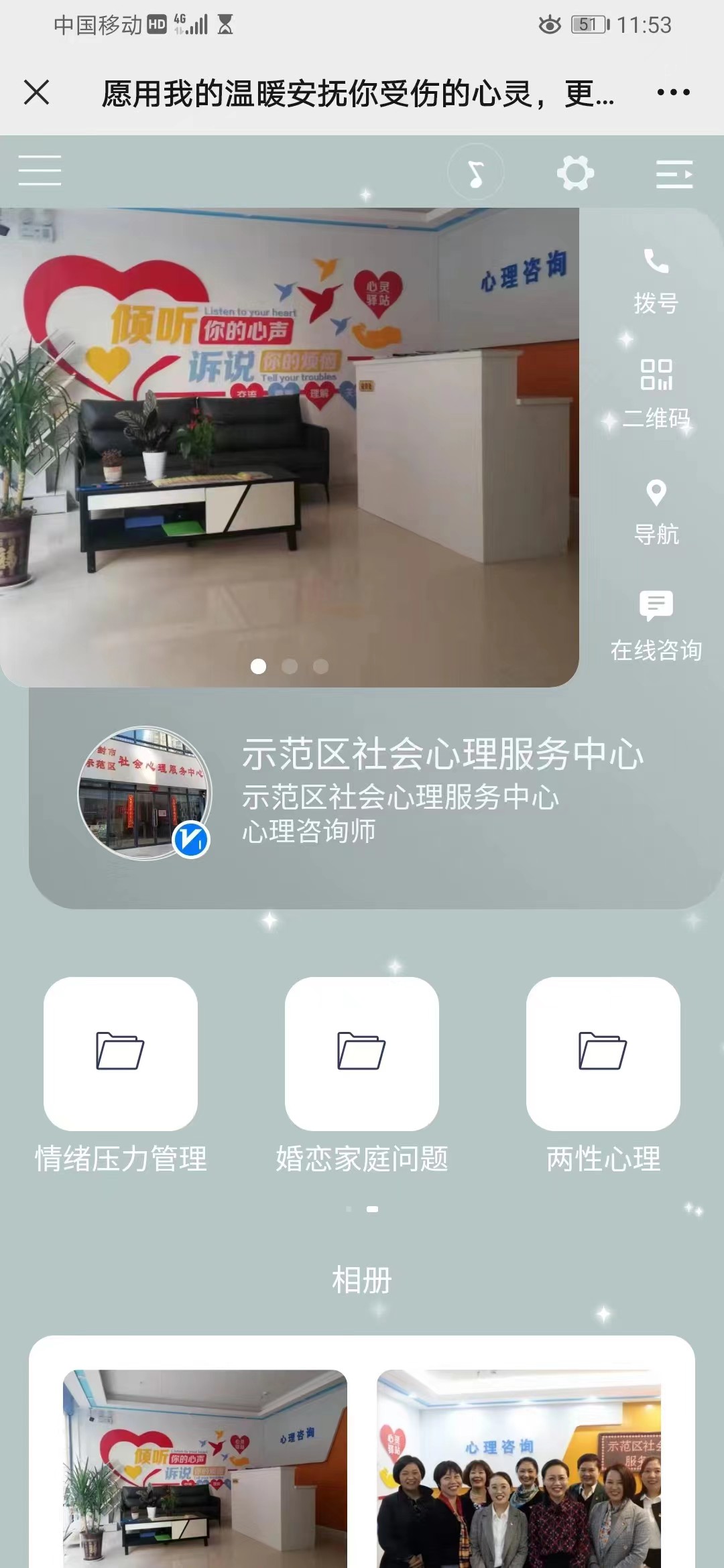This screenshot has height=1568, width=724.
Task: Play background music via the note icon
Action: pos(476,173)
